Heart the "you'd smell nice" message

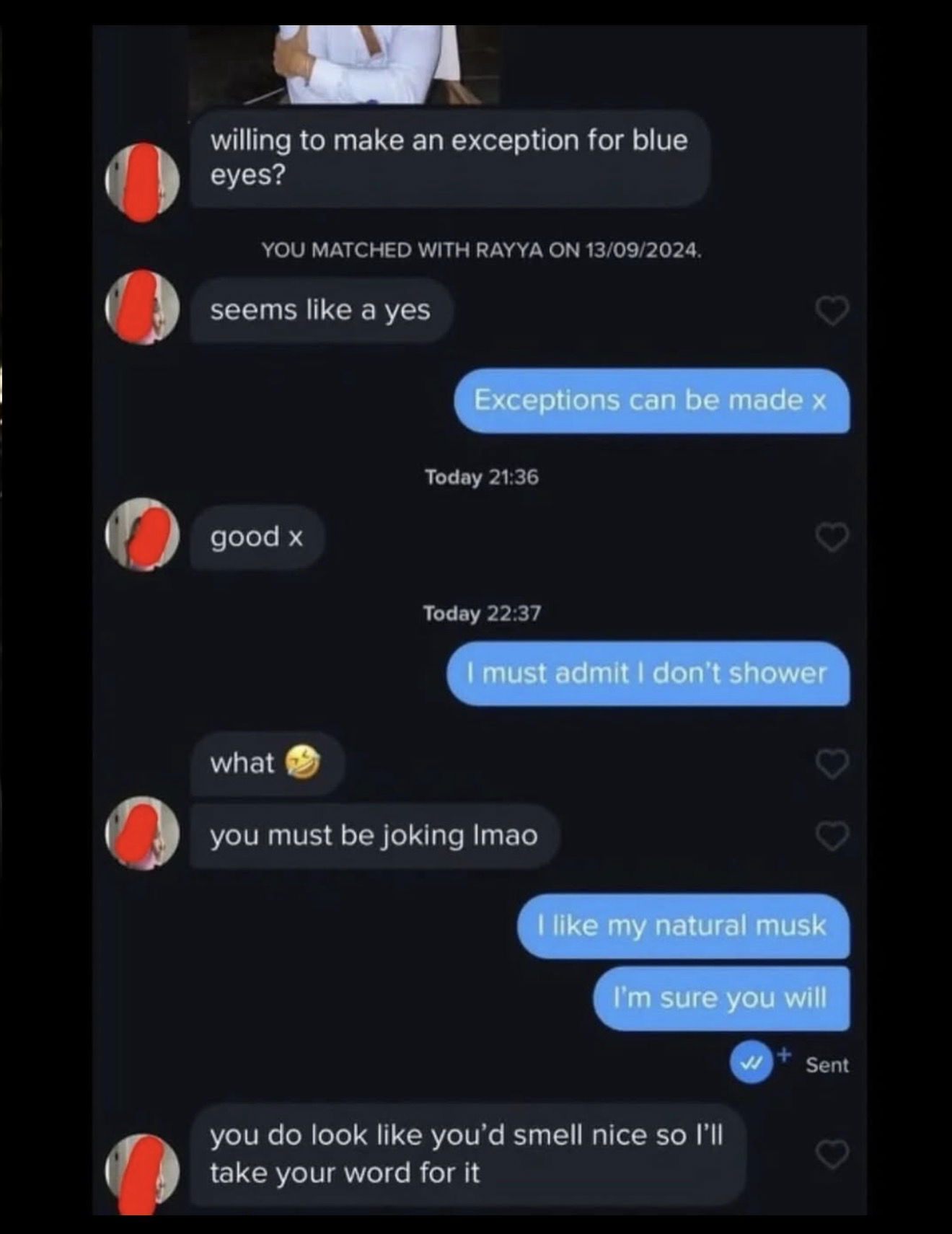(x=832, y=1154)
